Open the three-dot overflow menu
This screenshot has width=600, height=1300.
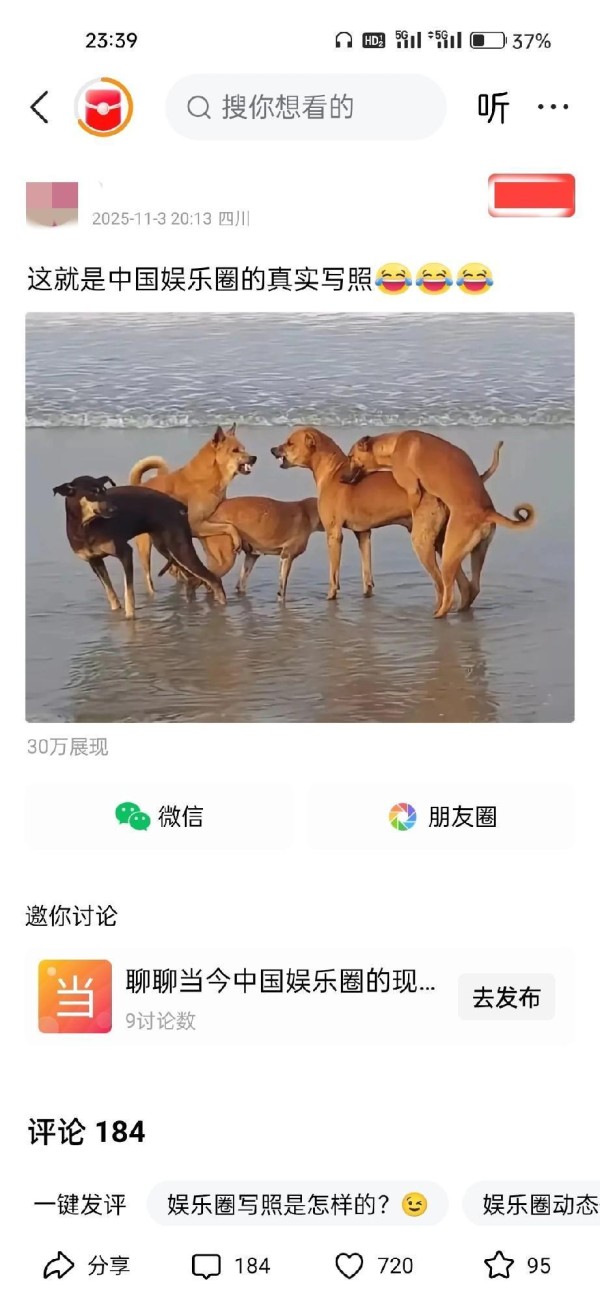553,107
